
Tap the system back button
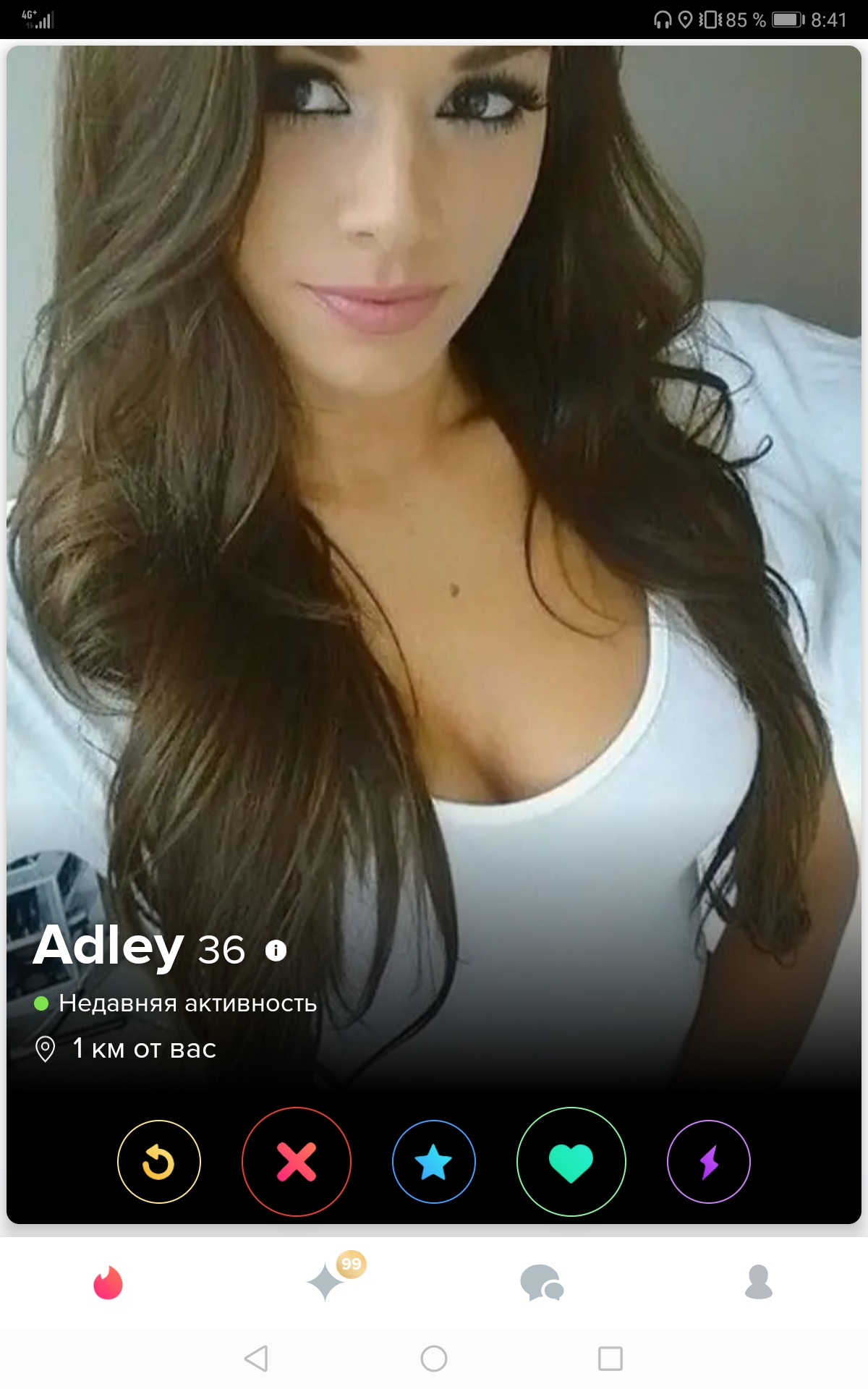coord(257,1359)
